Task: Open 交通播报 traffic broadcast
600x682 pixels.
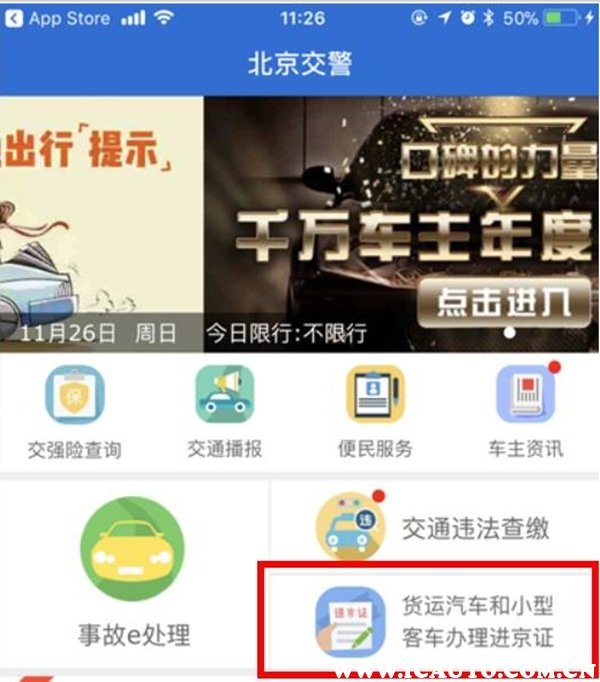Action: tap(224, 410)
